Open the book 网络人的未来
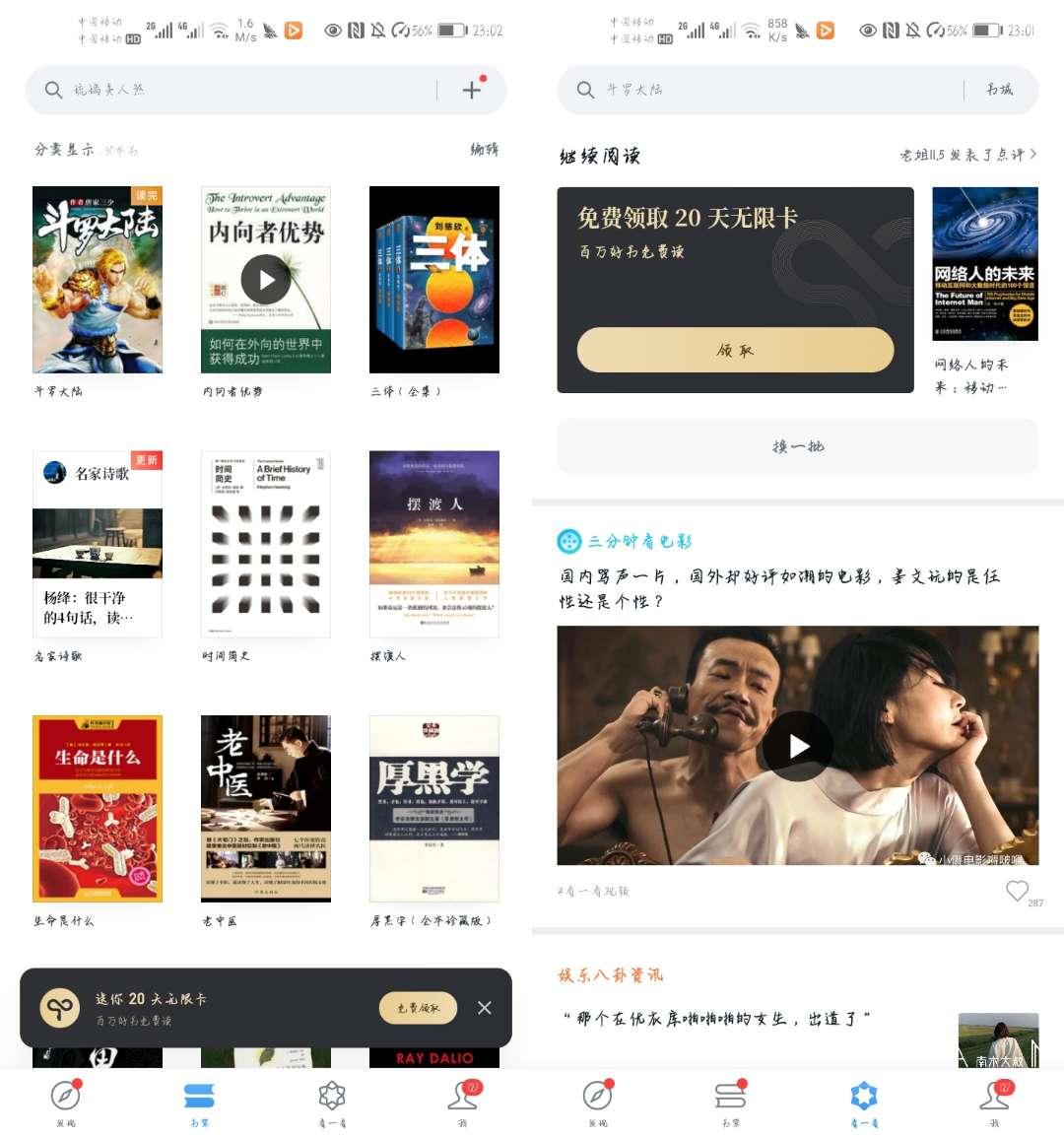Viewport: 1064px width, 1138px height. coord(985,264)
